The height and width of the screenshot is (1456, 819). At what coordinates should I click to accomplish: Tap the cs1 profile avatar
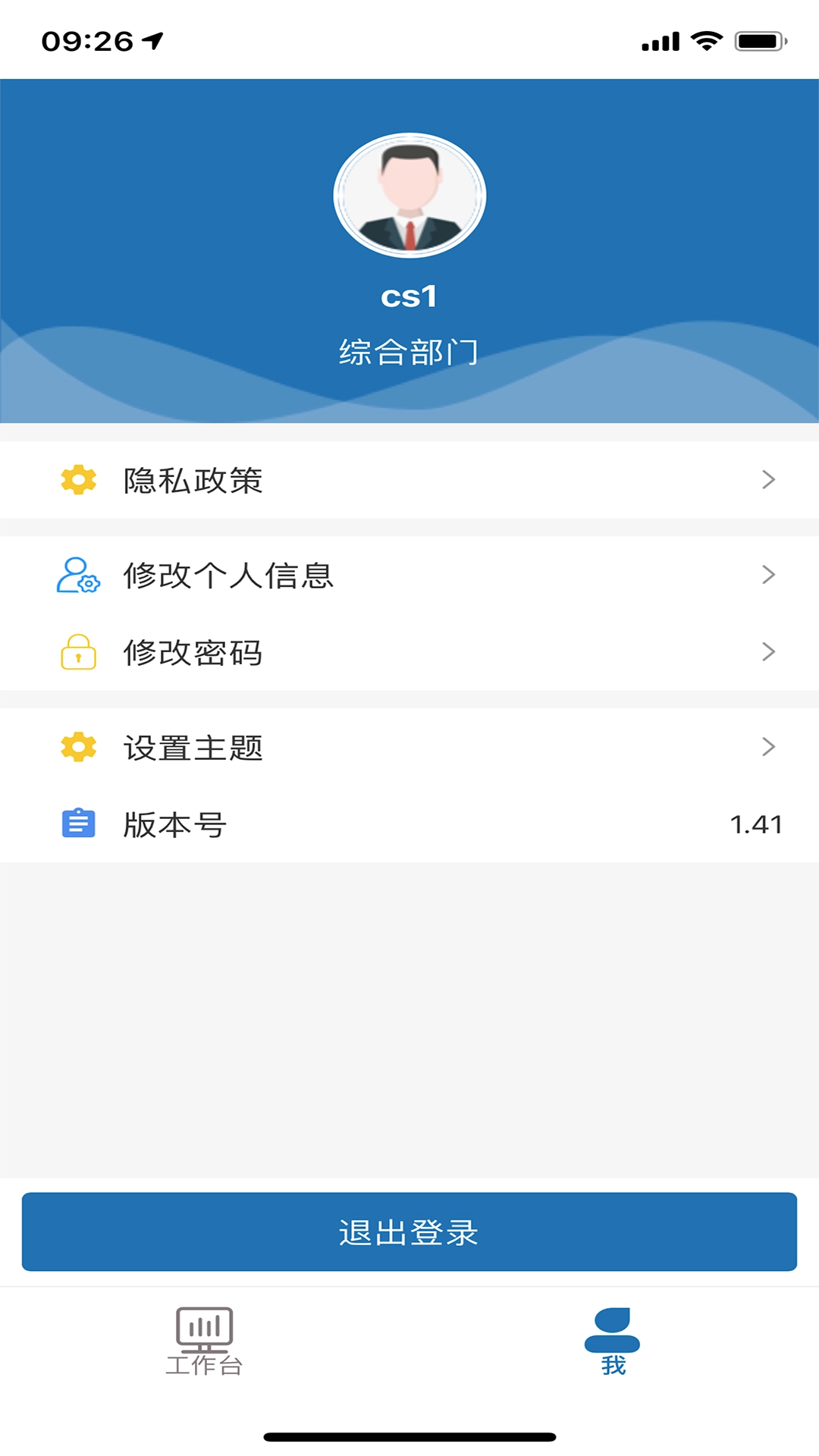pyautogui.click(x=409, y=196)
